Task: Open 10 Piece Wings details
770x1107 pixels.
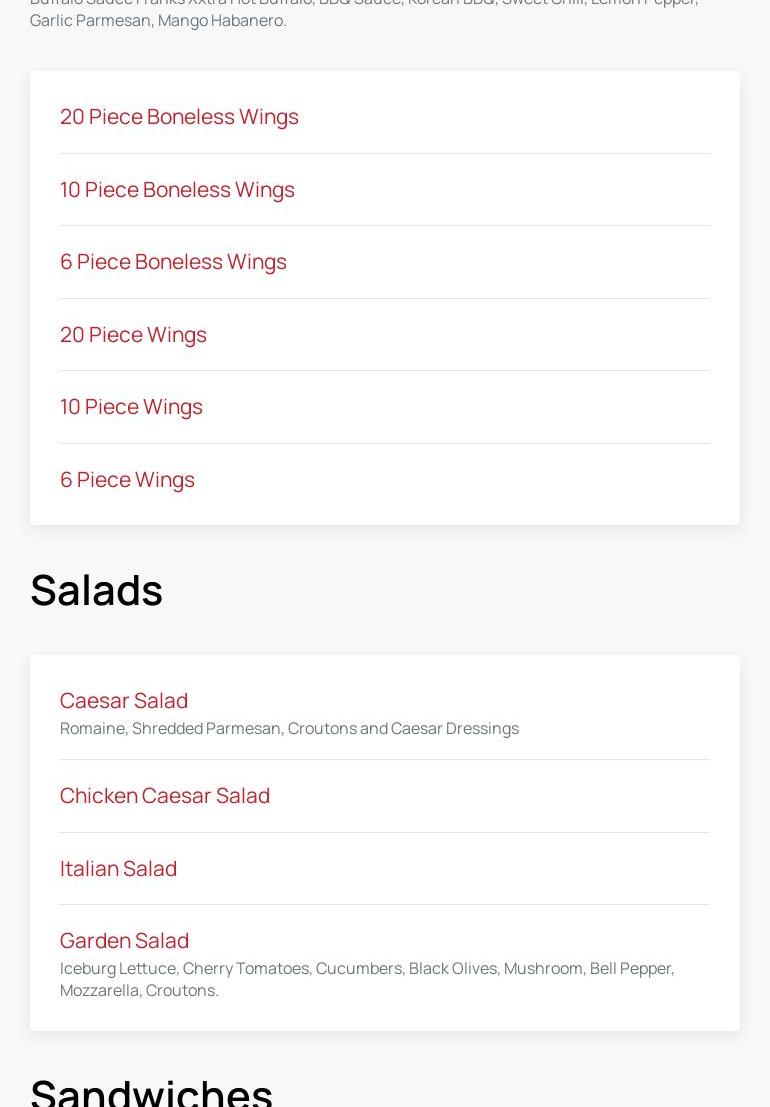Action: point(131,407)
